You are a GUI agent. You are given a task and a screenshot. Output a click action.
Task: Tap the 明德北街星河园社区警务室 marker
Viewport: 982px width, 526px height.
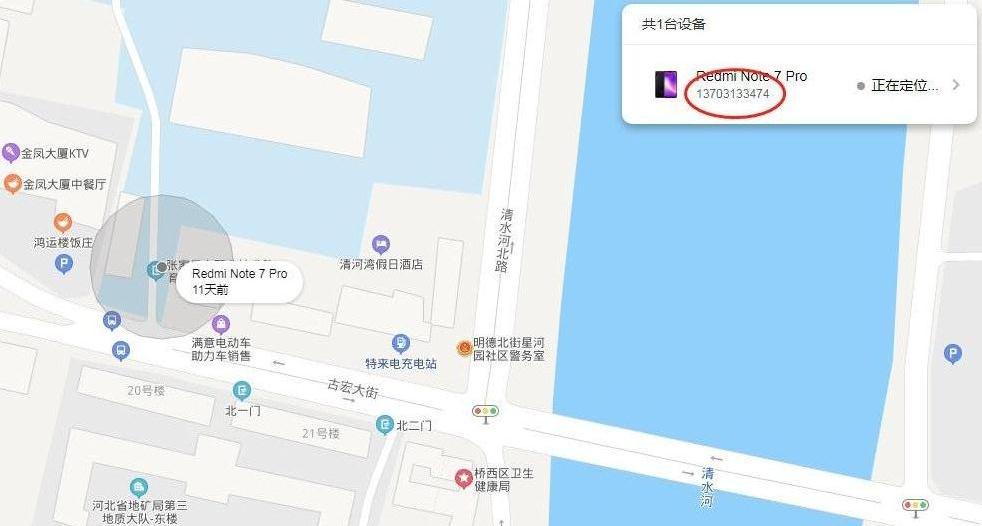point(465,347)
